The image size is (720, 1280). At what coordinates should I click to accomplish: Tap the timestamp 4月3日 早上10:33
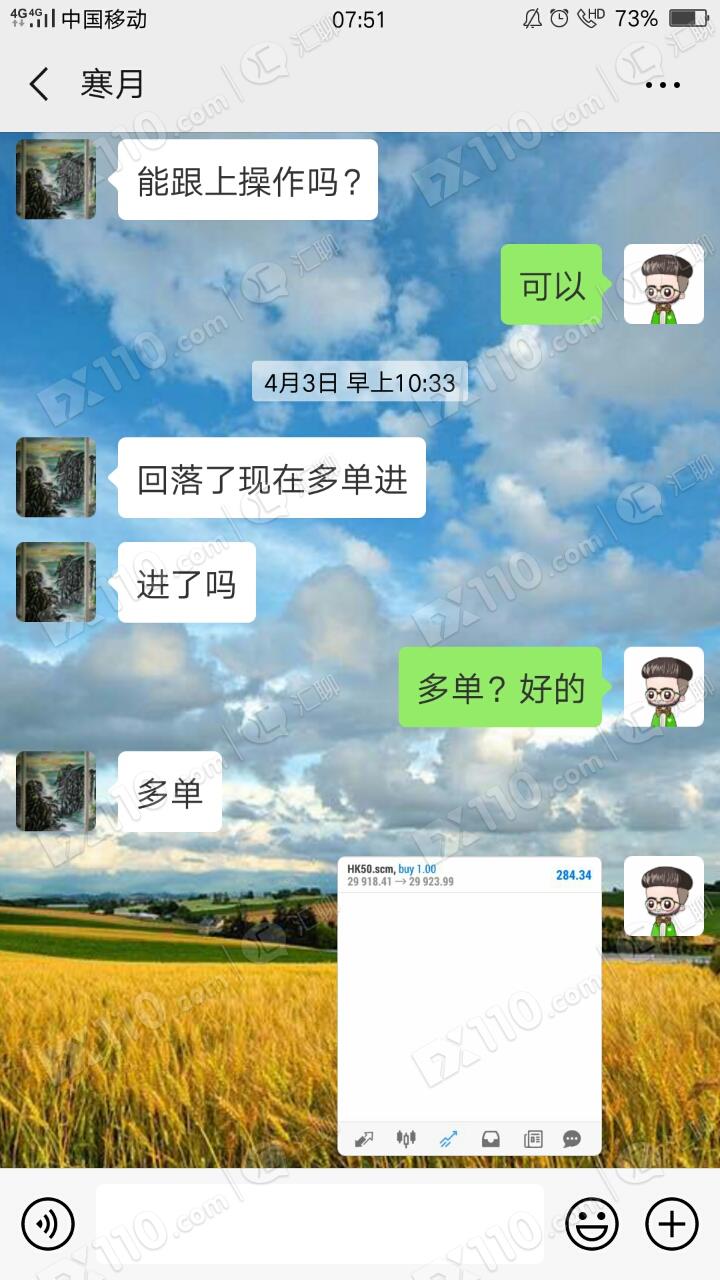pos(360,381)
